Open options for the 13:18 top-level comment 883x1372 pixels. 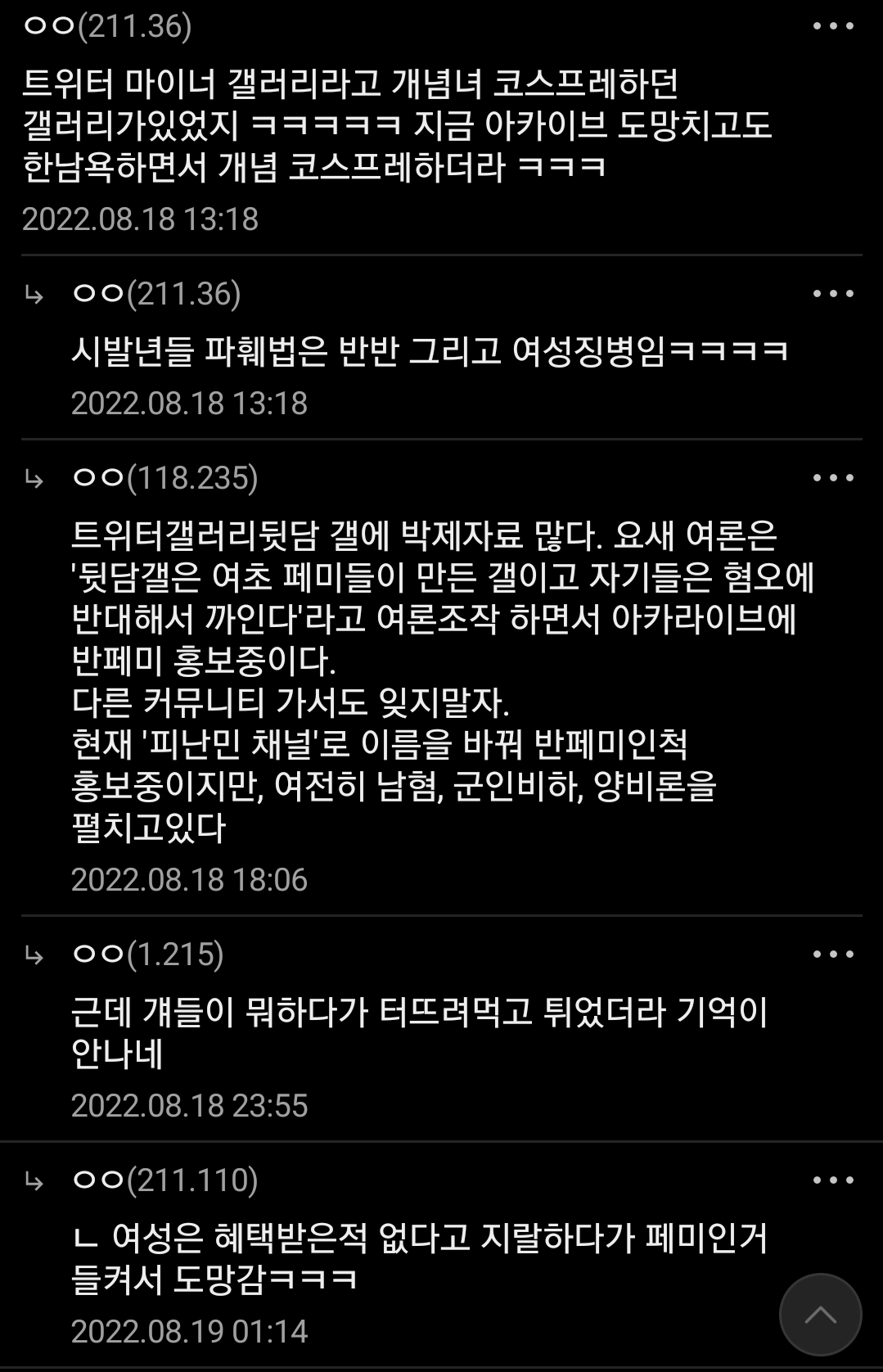pyautogui.click(x=833, y=26)
